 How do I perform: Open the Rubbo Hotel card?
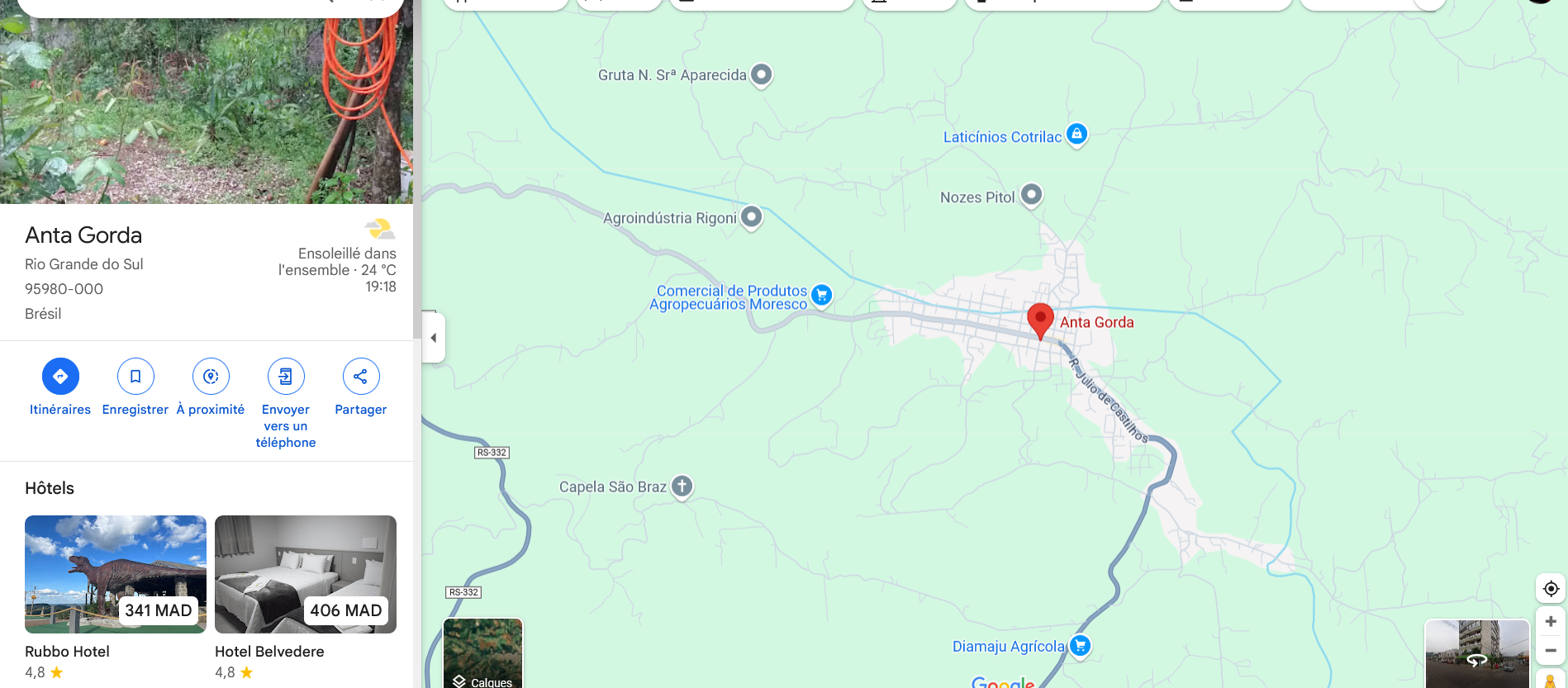point(116,575)
